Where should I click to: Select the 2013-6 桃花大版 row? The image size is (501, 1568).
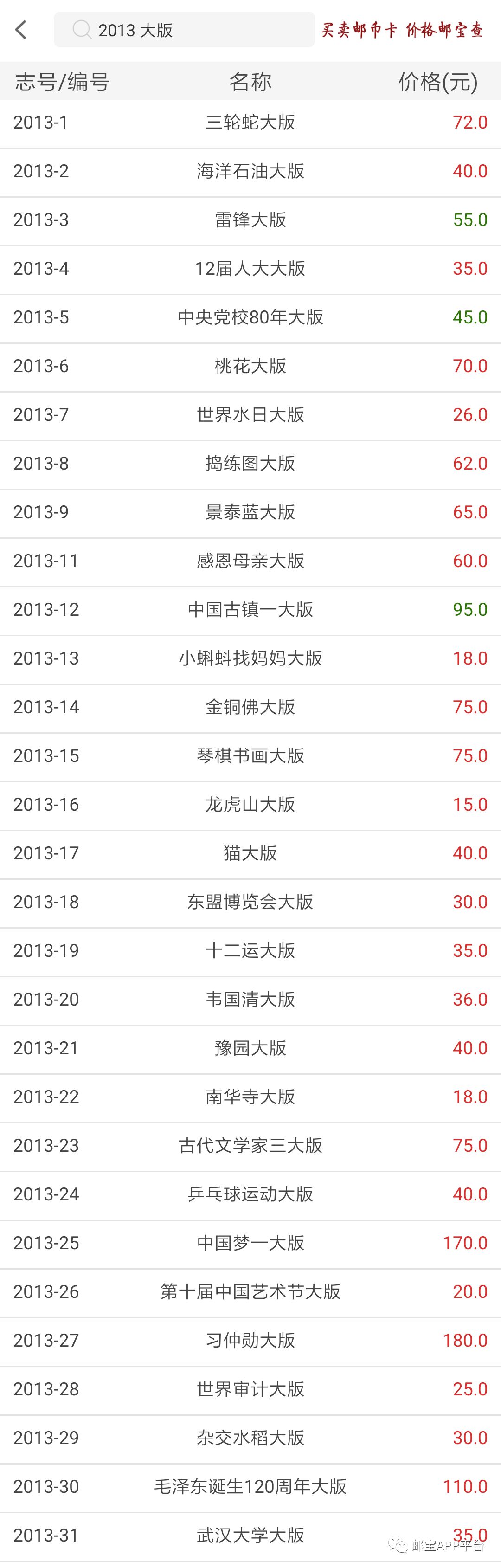tap(250, 366)
